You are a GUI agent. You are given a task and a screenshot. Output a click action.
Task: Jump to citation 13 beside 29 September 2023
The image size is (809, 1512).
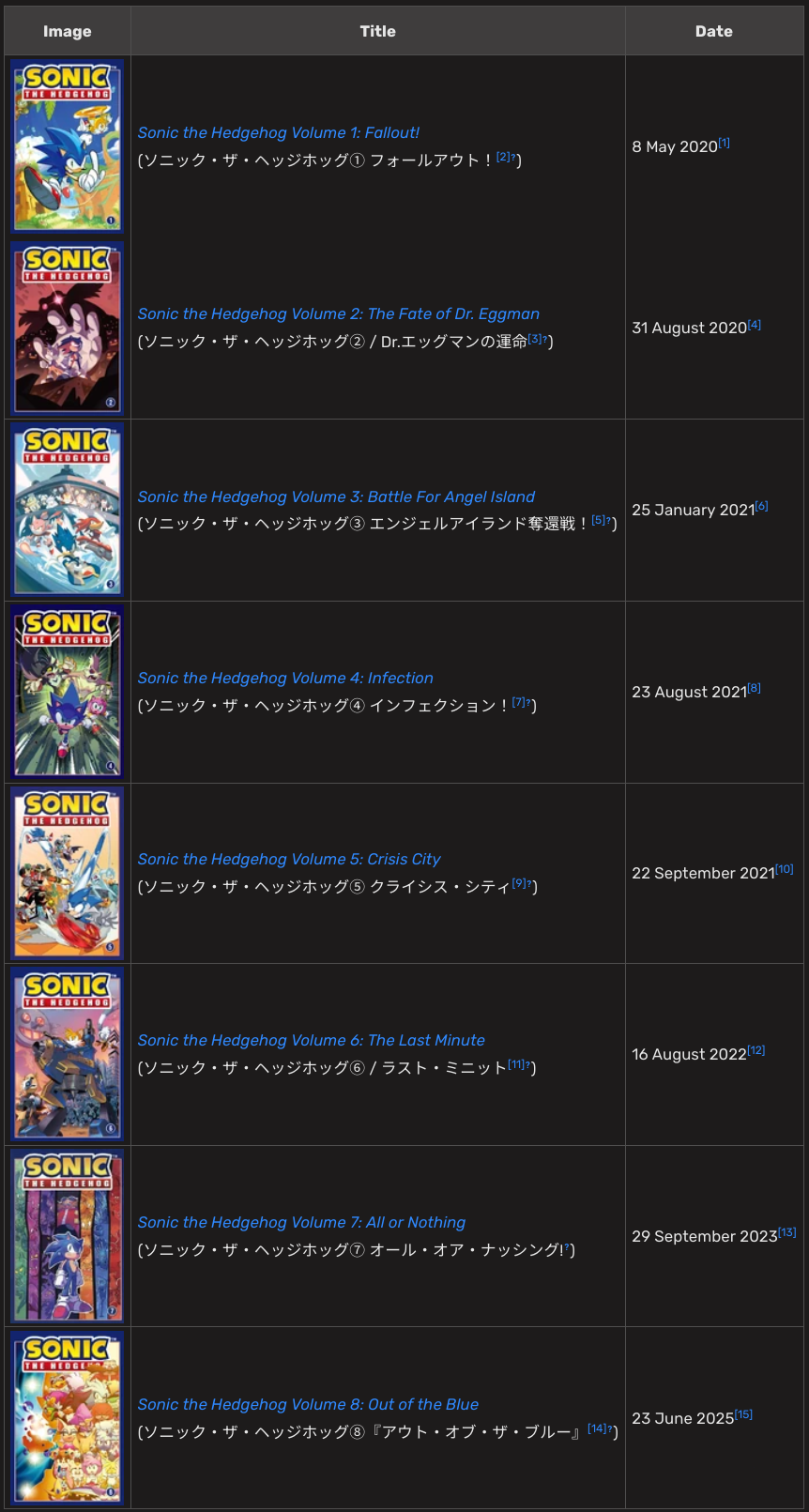click(x=787, y=1232)
